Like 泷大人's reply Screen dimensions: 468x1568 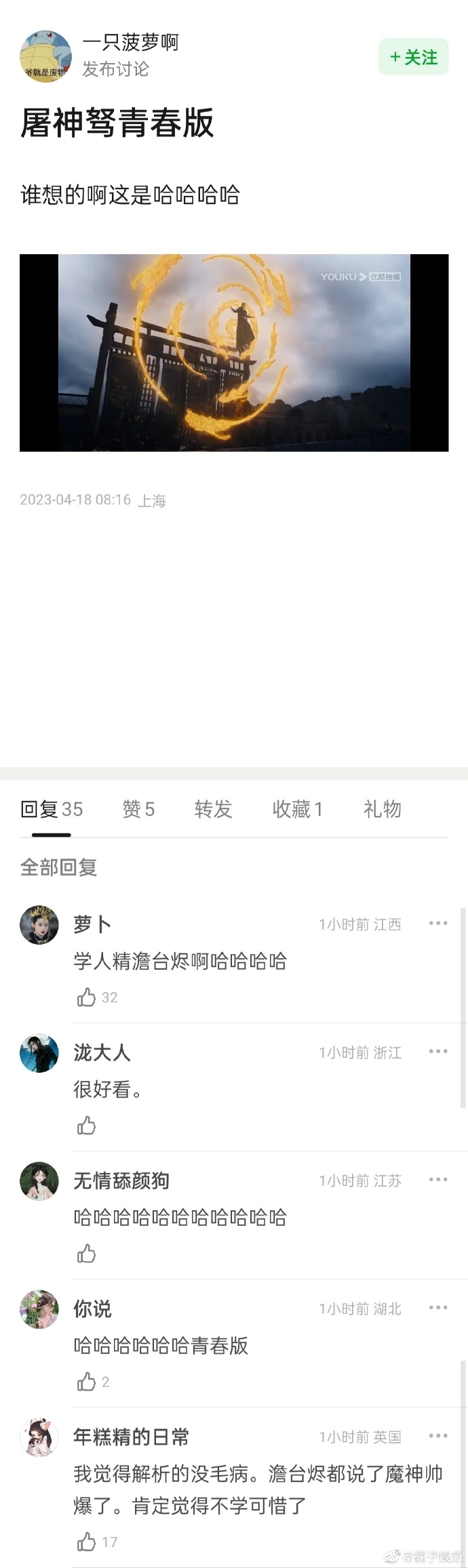[x=87, y=1126]
